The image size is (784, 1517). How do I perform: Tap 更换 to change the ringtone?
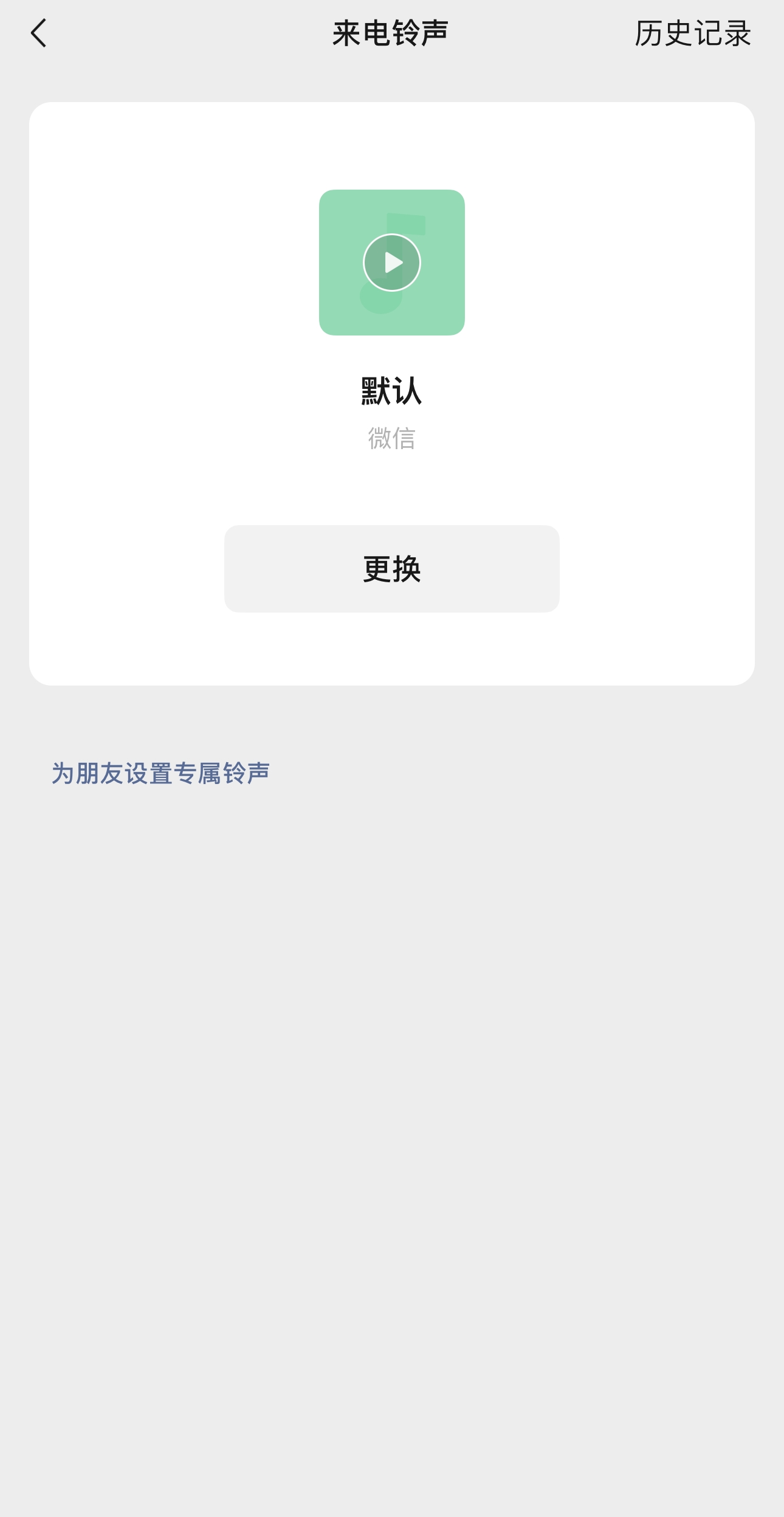[392, 569]
